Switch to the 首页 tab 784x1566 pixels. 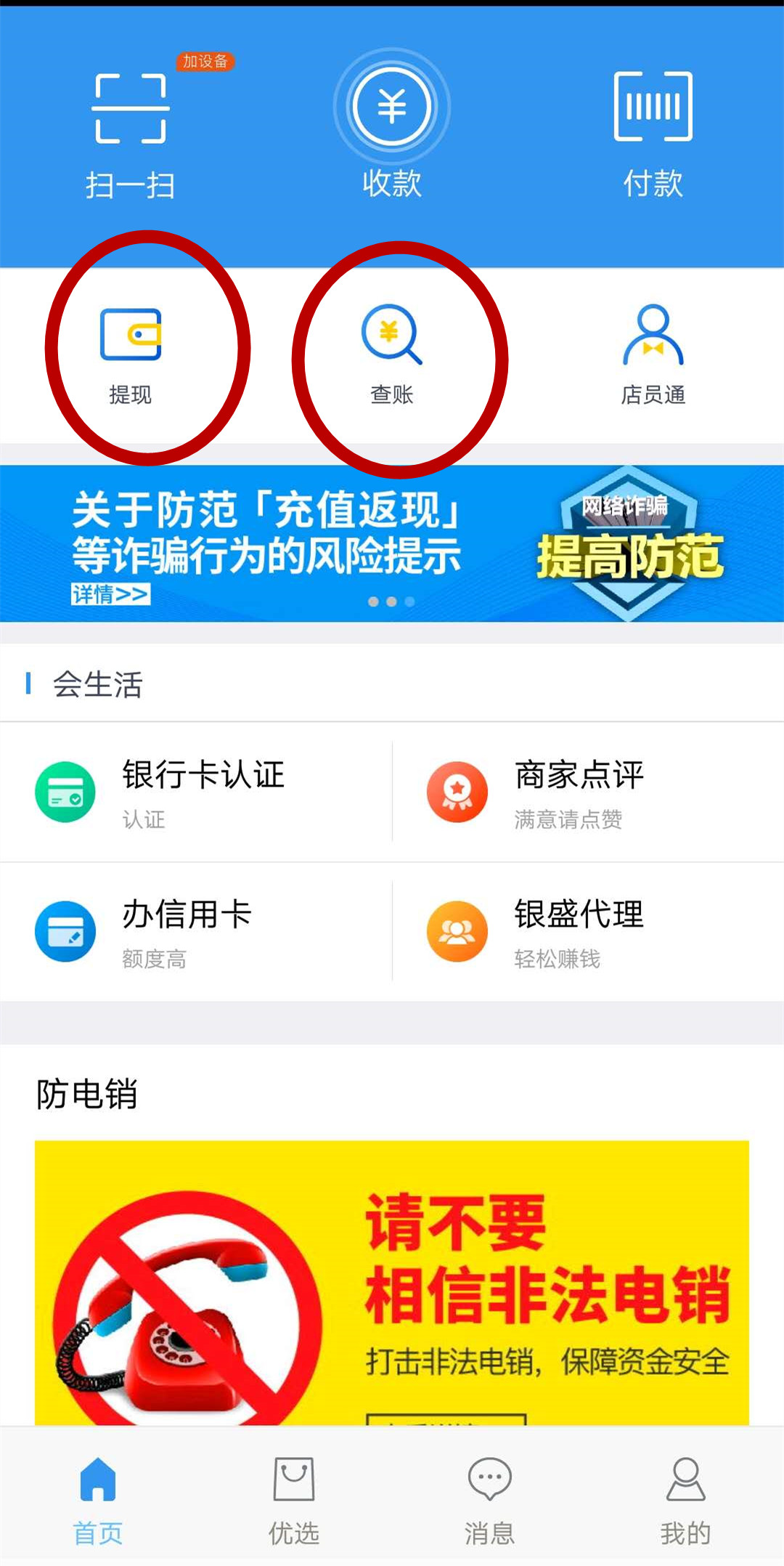click(98, 1501)
